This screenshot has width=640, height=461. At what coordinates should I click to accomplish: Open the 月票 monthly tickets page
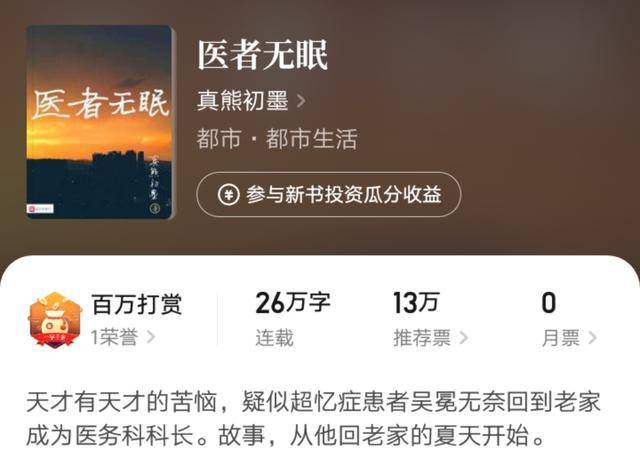point(567,338)
